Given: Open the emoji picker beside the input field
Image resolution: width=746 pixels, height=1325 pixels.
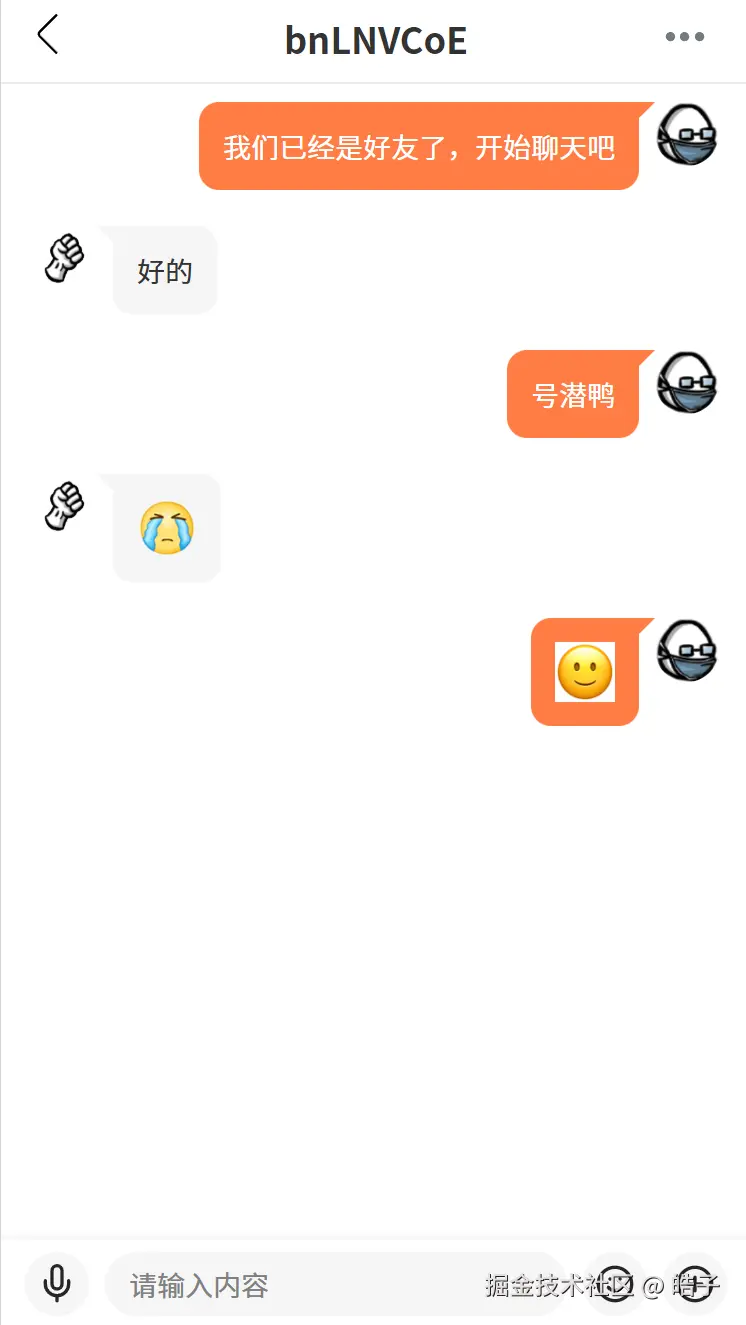Looking at the screenshot, I should pos(616,1285).
